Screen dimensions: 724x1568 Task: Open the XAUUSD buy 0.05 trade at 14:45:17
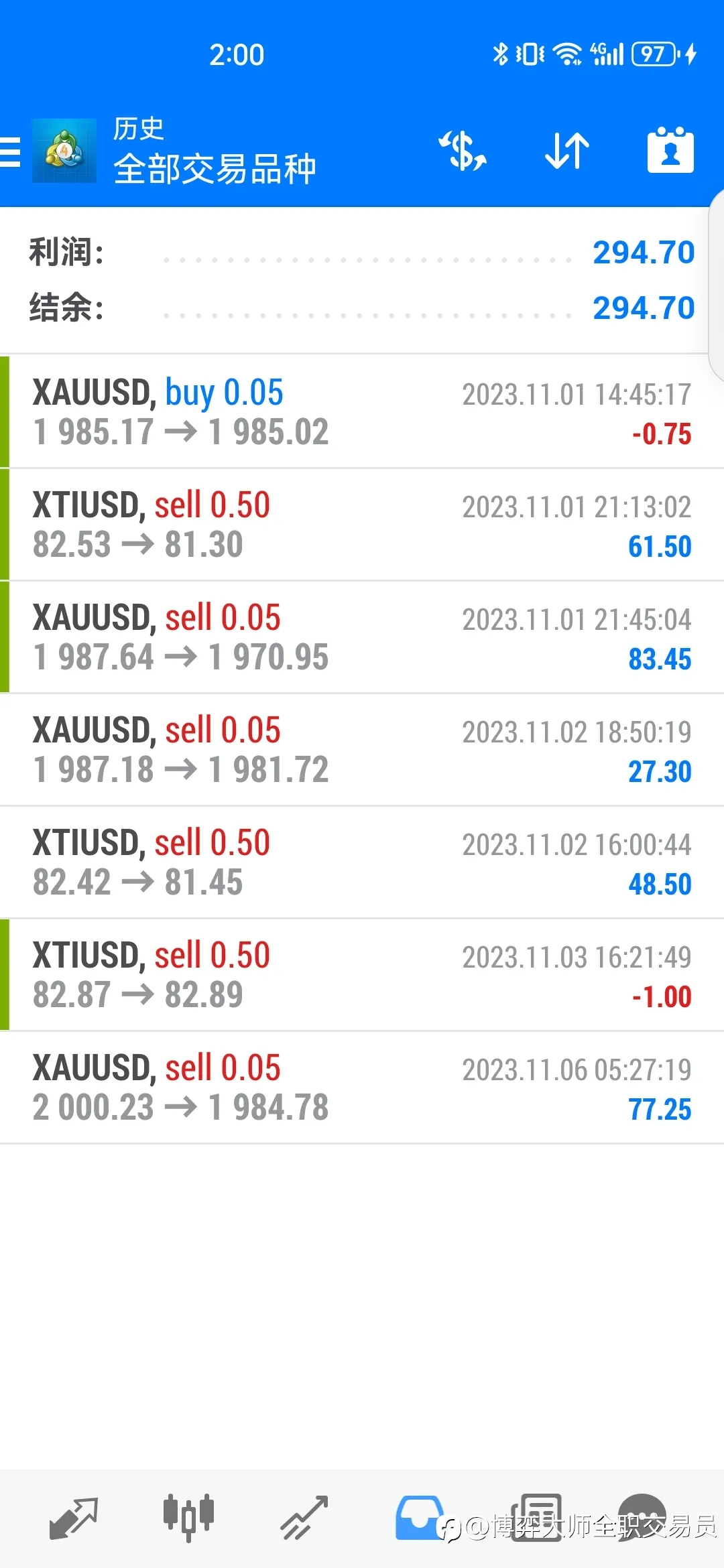(362, 411)
